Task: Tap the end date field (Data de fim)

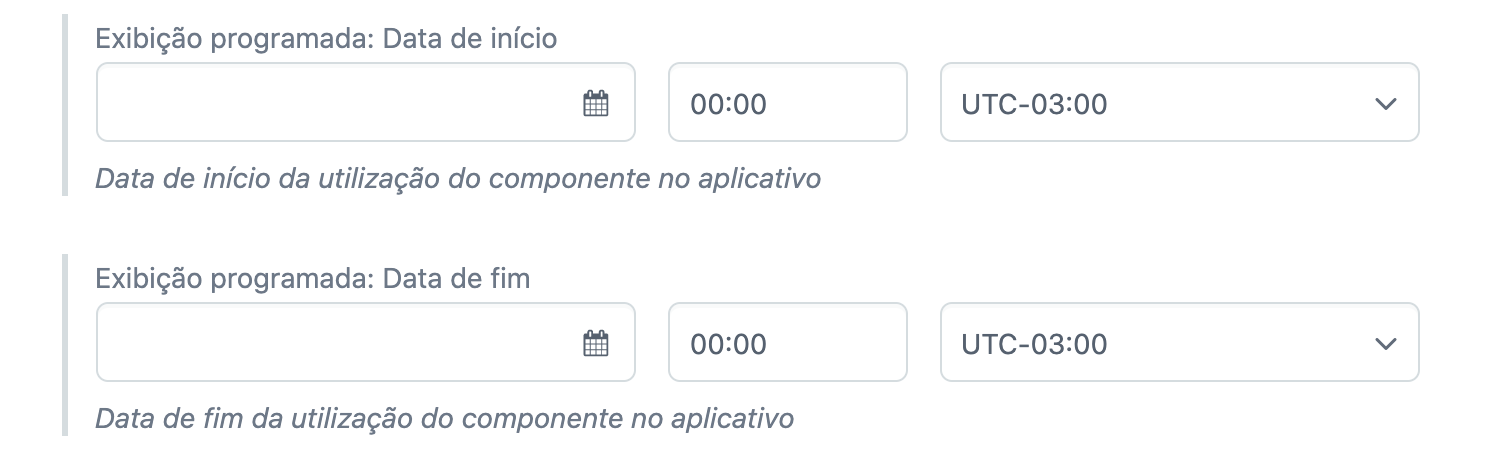Action: [x=340, y=343]
